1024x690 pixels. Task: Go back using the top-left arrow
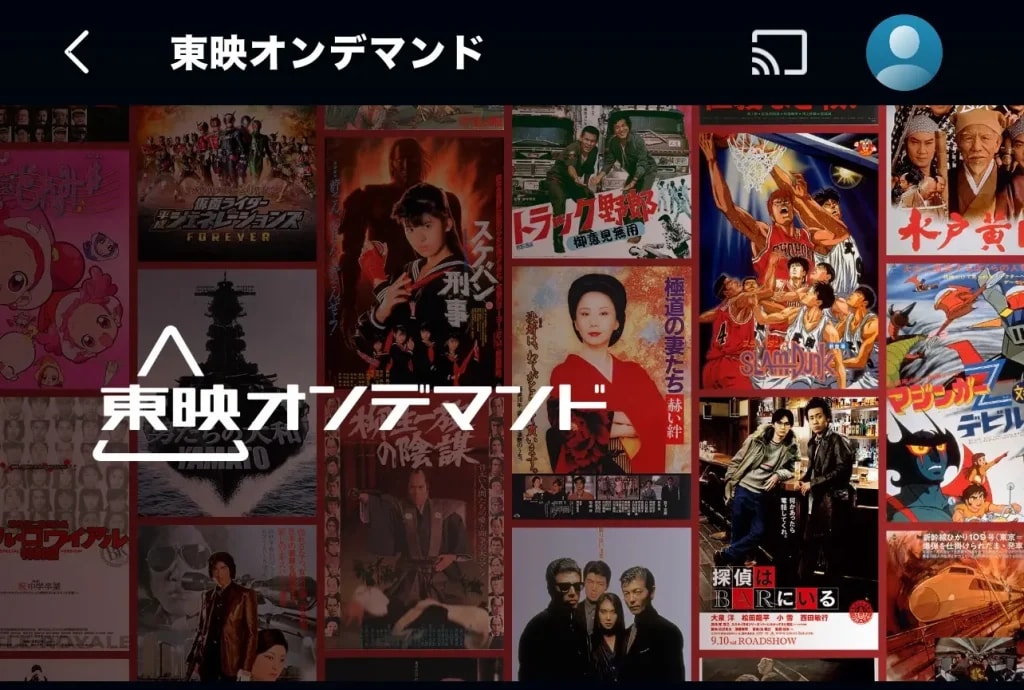pos(78,52)
